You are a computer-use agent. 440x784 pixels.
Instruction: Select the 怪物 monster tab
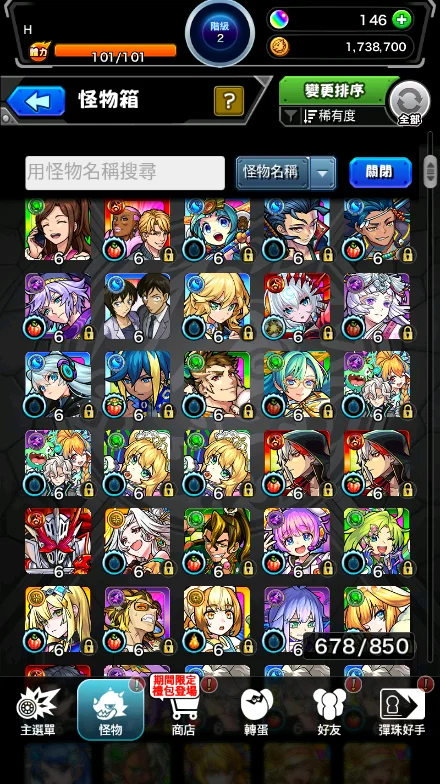click(x=110, y=710)
